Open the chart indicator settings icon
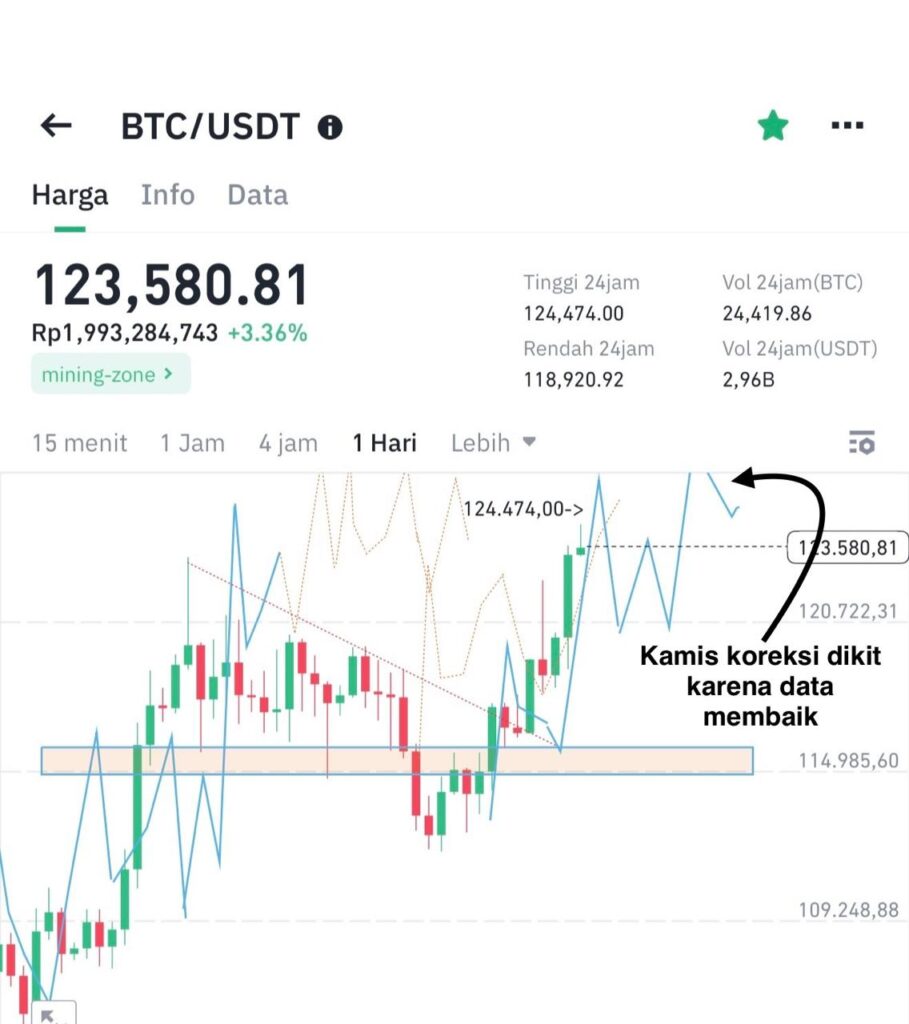This screenshot has width=909, height=1024. tap(861, 443)
